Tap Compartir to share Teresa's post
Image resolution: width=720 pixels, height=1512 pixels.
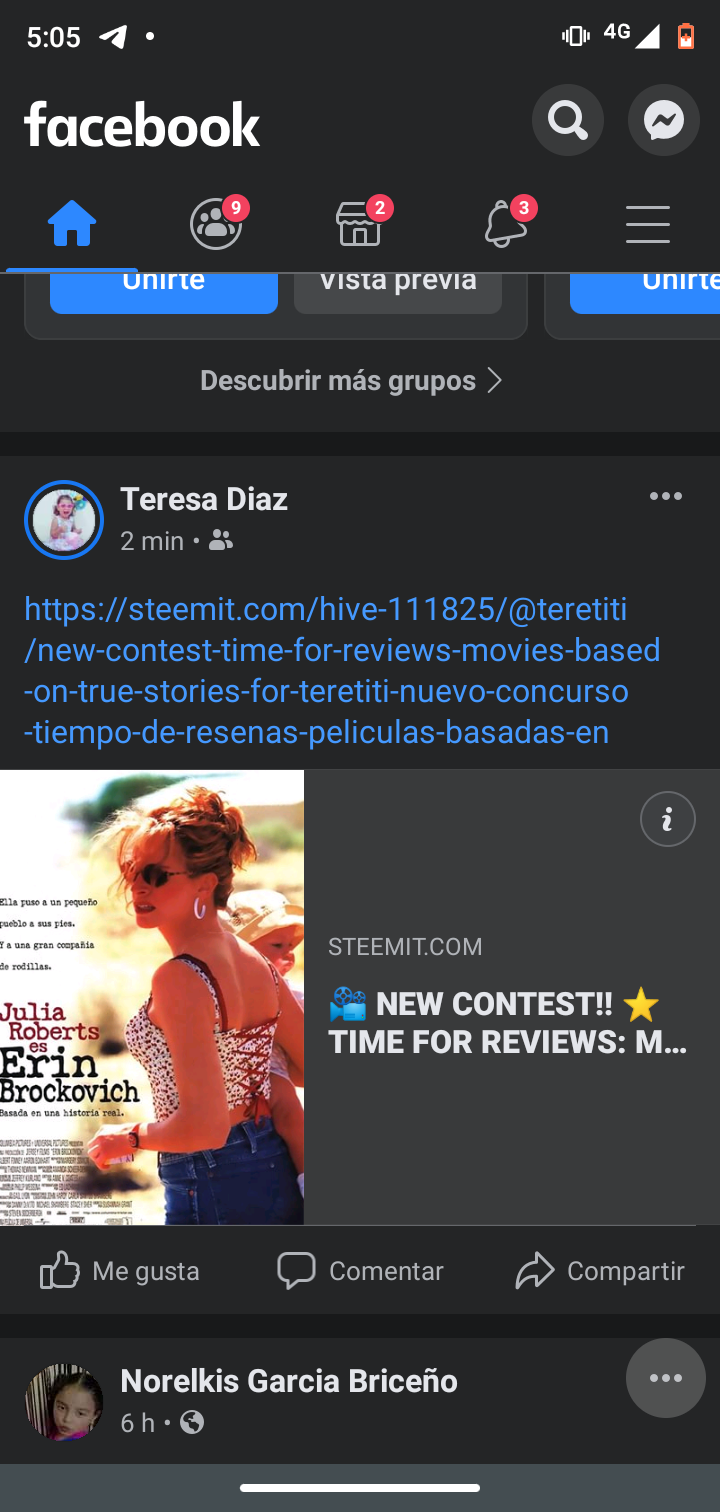[x=600, y=1271]
